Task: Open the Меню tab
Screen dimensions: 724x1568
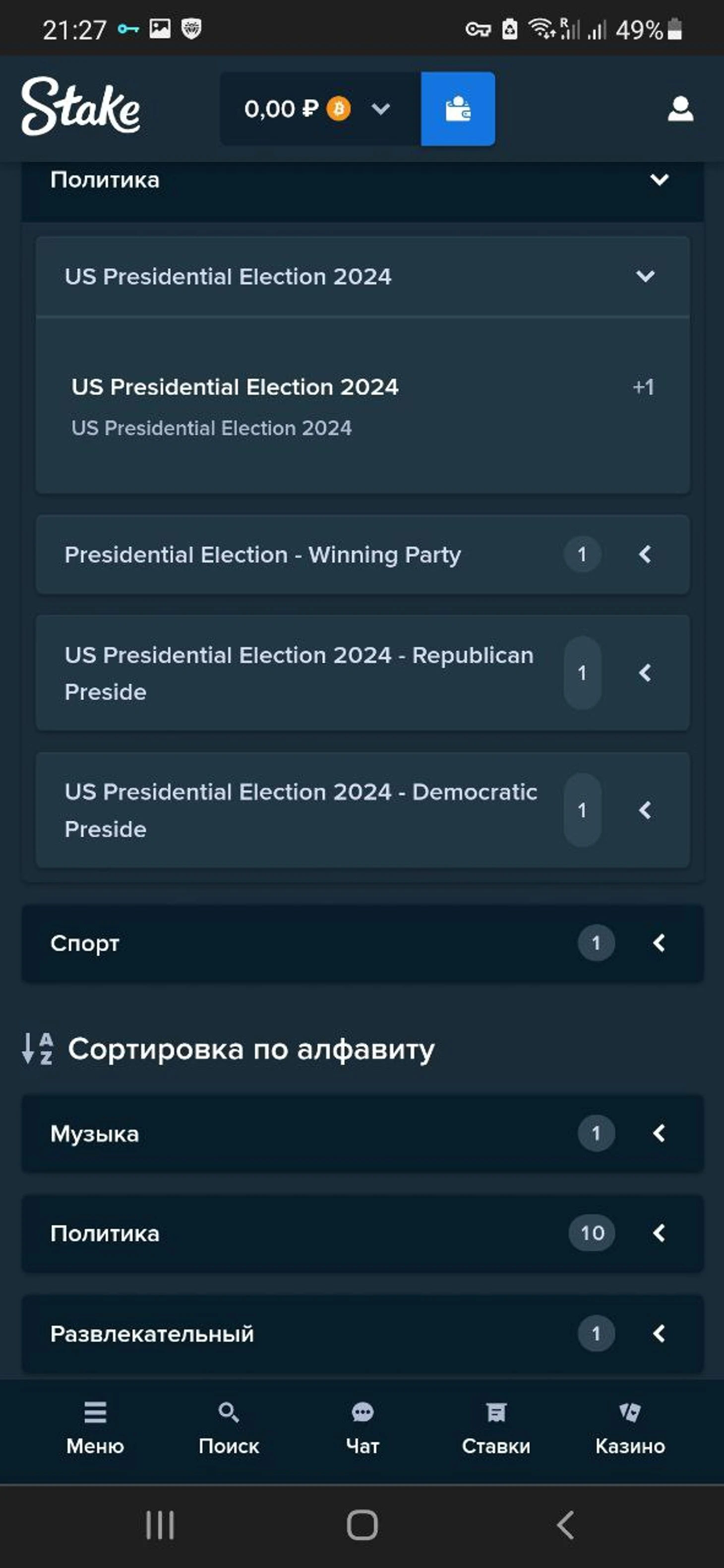Action: point(95,1428)
